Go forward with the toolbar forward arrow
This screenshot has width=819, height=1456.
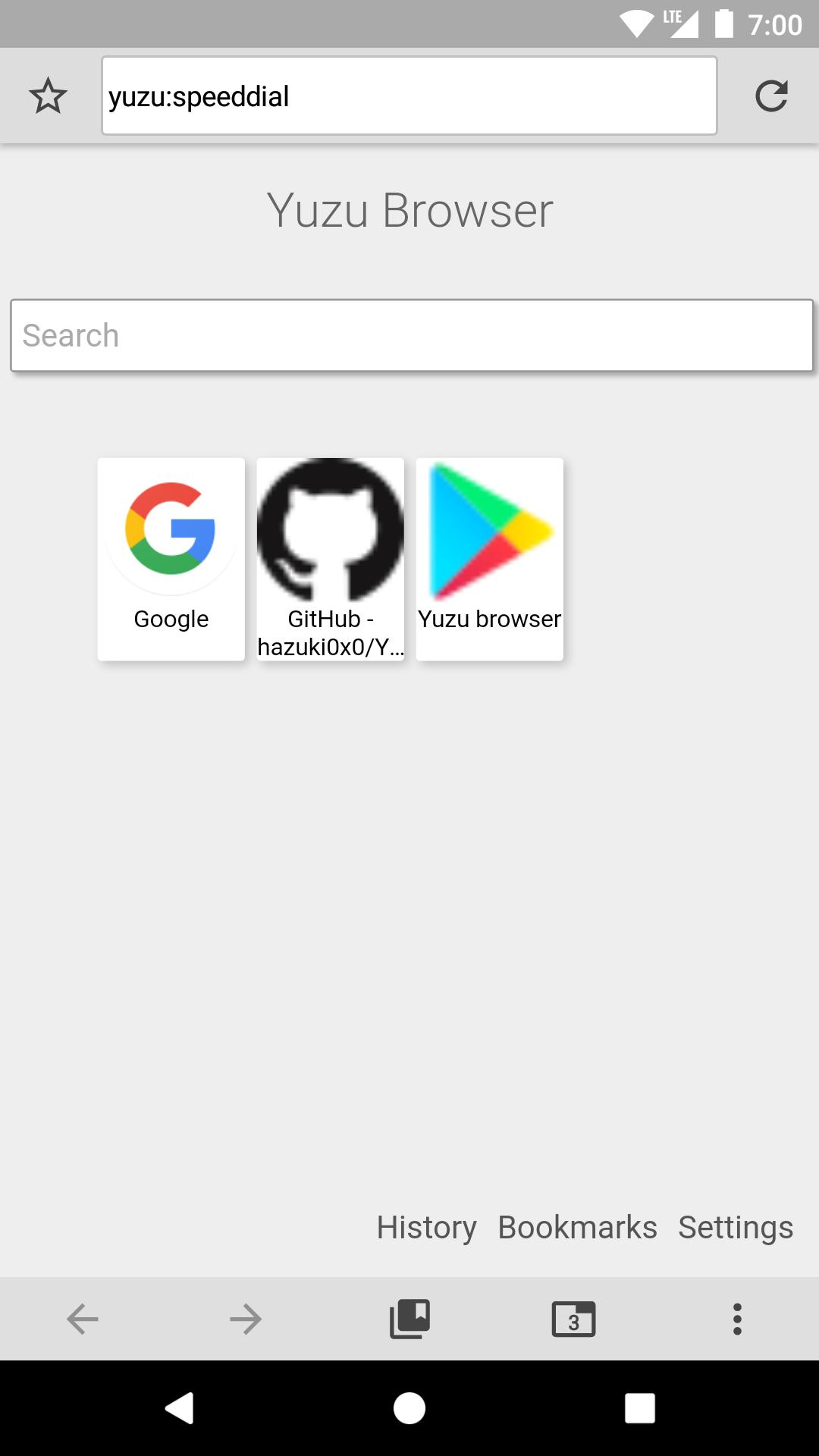tap(246, 1319)
